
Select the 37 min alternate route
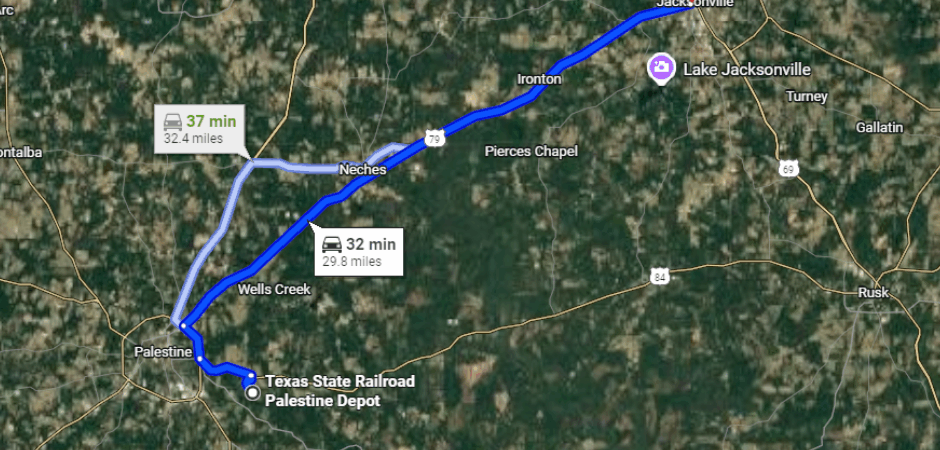coord(201,128)
